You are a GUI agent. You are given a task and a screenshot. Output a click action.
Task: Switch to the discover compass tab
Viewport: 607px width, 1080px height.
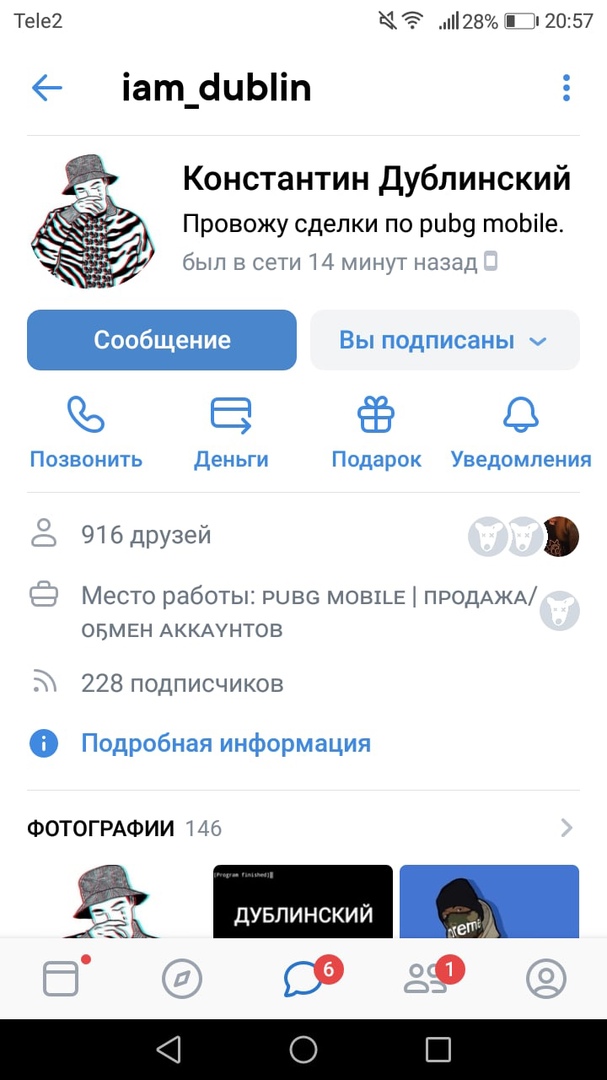(x=182, y=979)
